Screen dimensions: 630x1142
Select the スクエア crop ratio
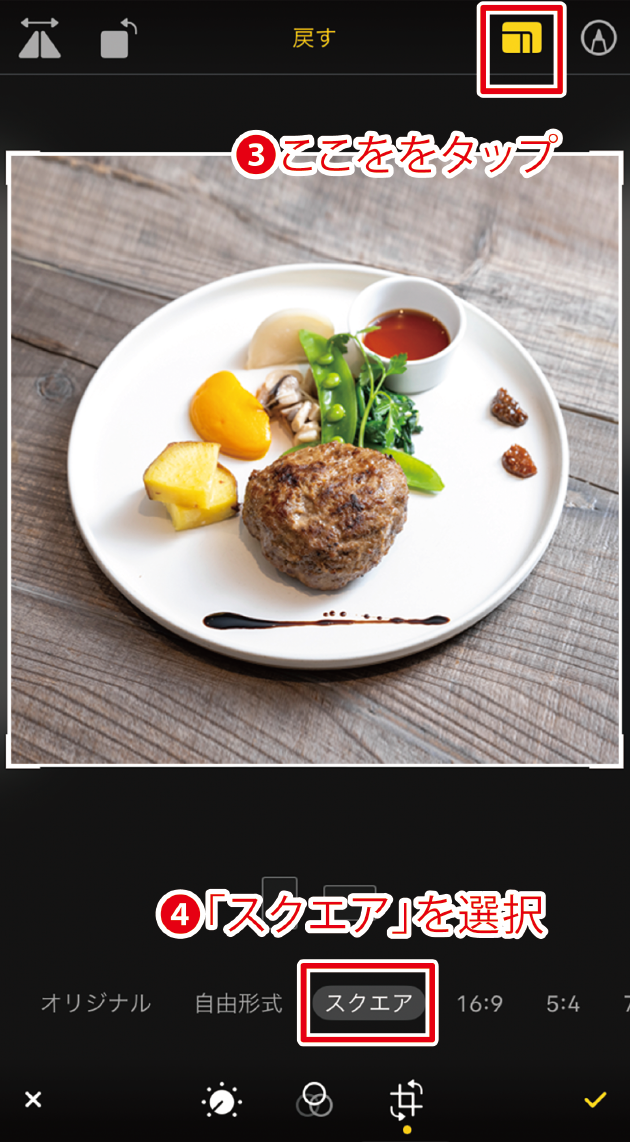368,1003
